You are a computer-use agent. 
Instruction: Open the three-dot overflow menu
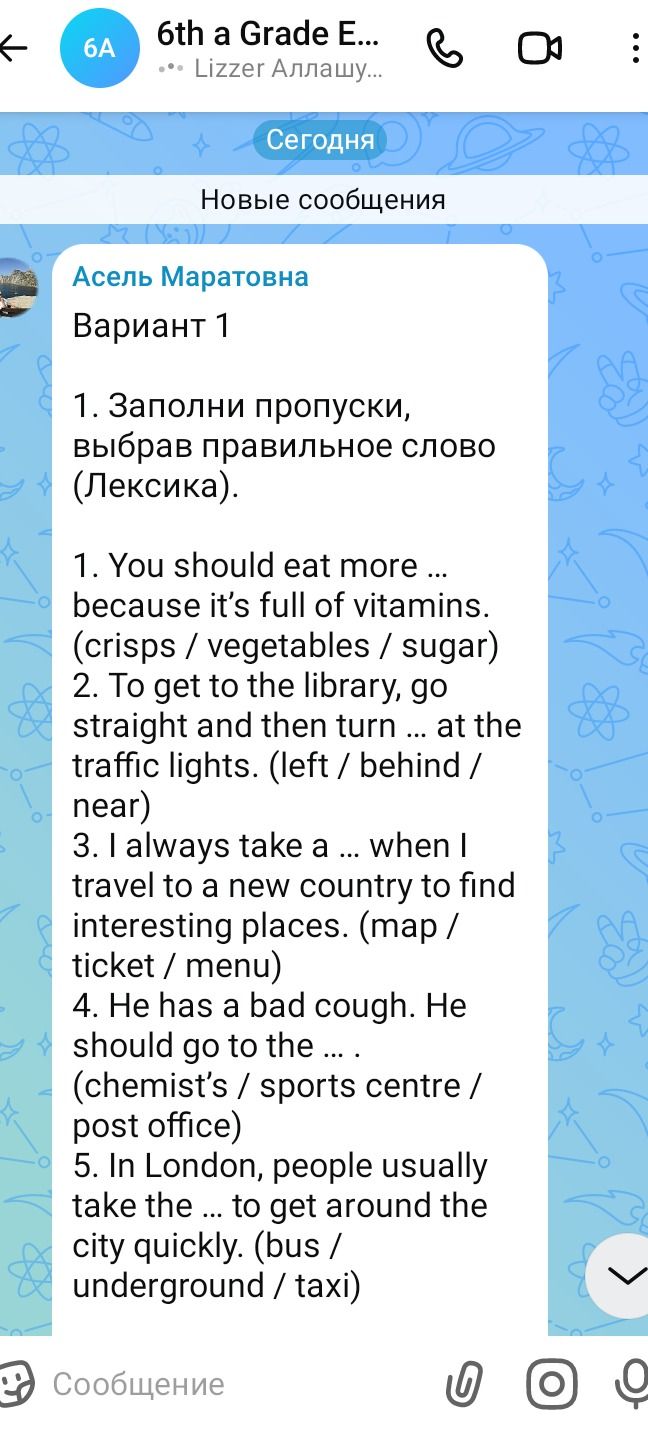pos(635,48)
